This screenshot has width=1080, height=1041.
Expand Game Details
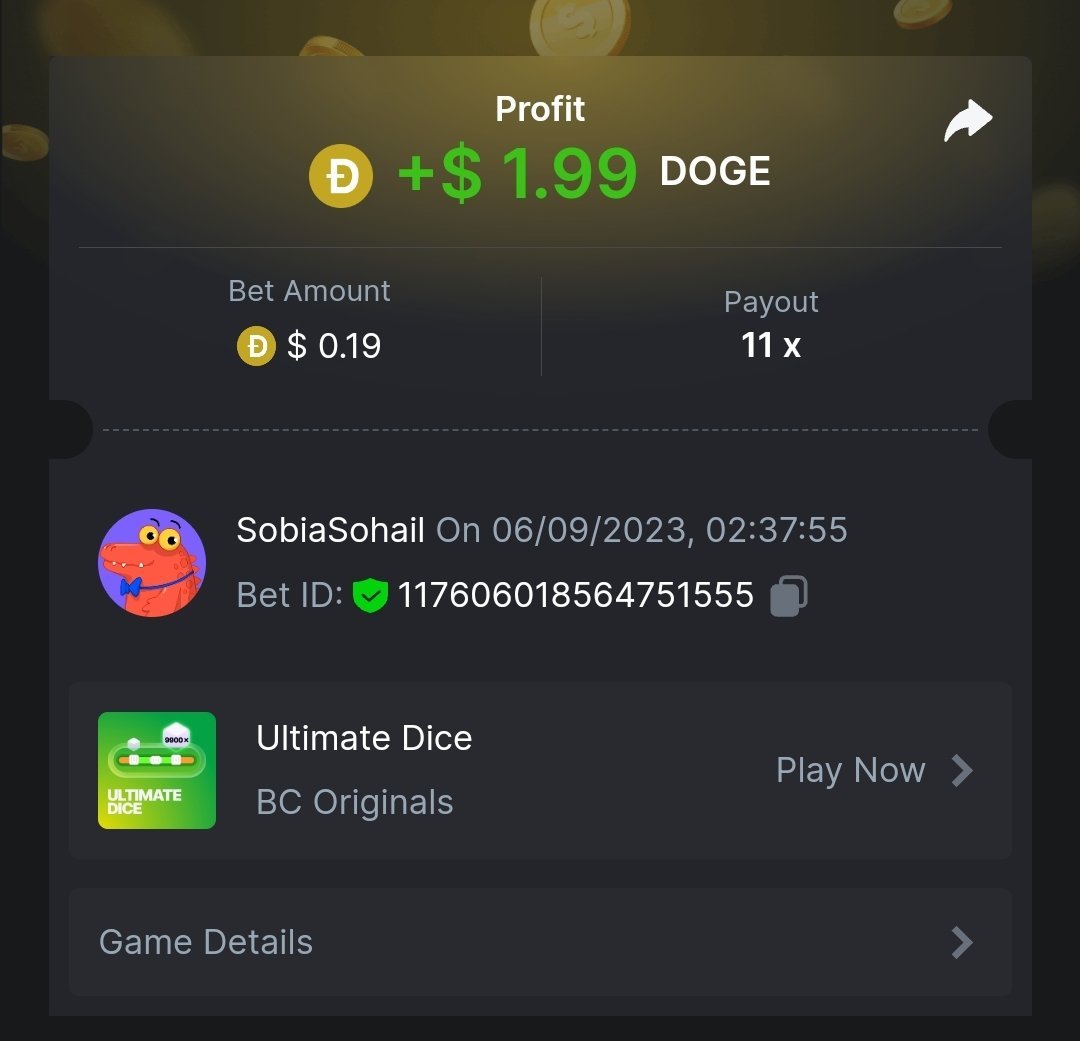point(540,942)
